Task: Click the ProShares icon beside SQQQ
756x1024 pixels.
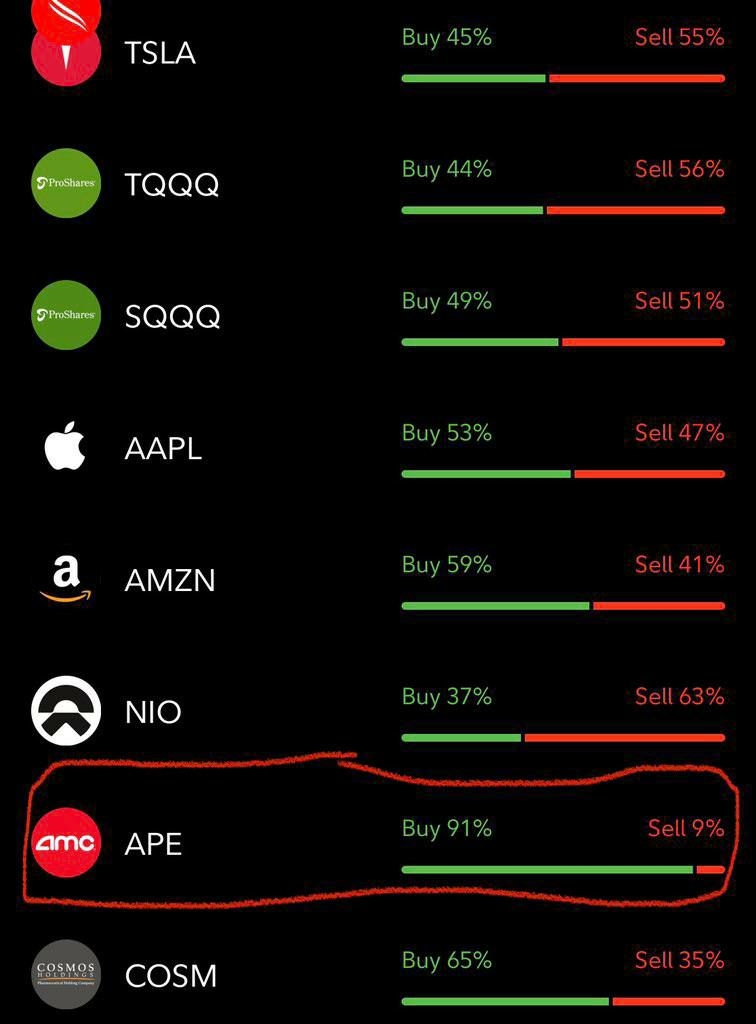Action: point(65,316)
